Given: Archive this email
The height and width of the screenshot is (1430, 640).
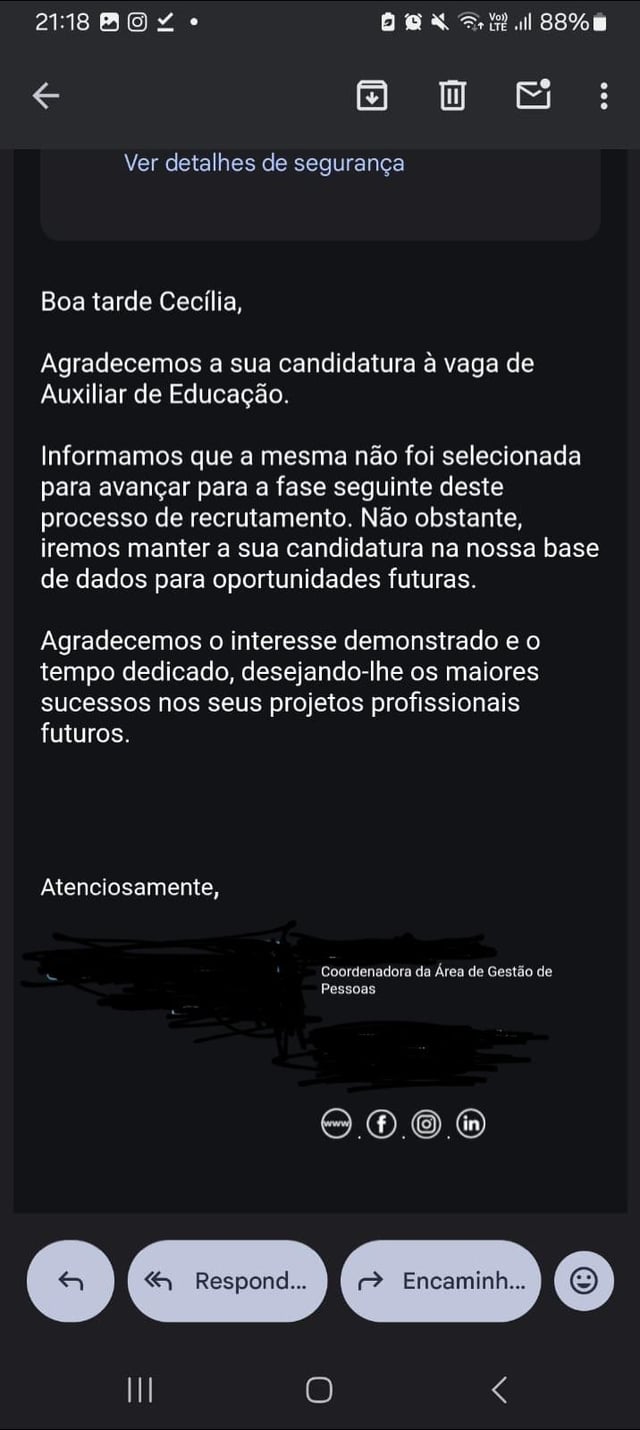Looking at the screenshot, I should tap(372, 95).
